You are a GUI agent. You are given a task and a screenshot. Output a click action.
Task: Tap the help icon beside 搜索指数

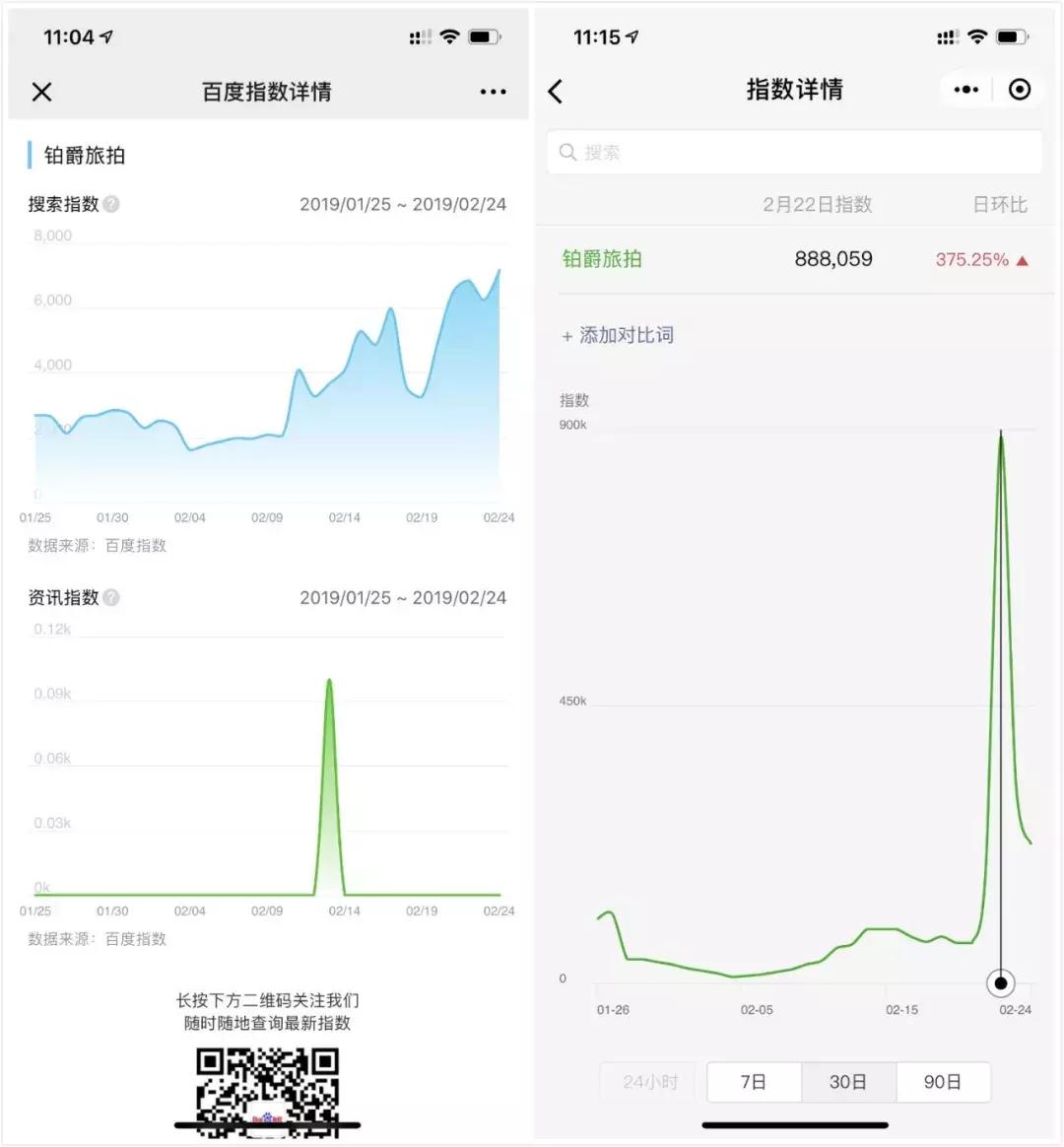click(x=110, y=205)
